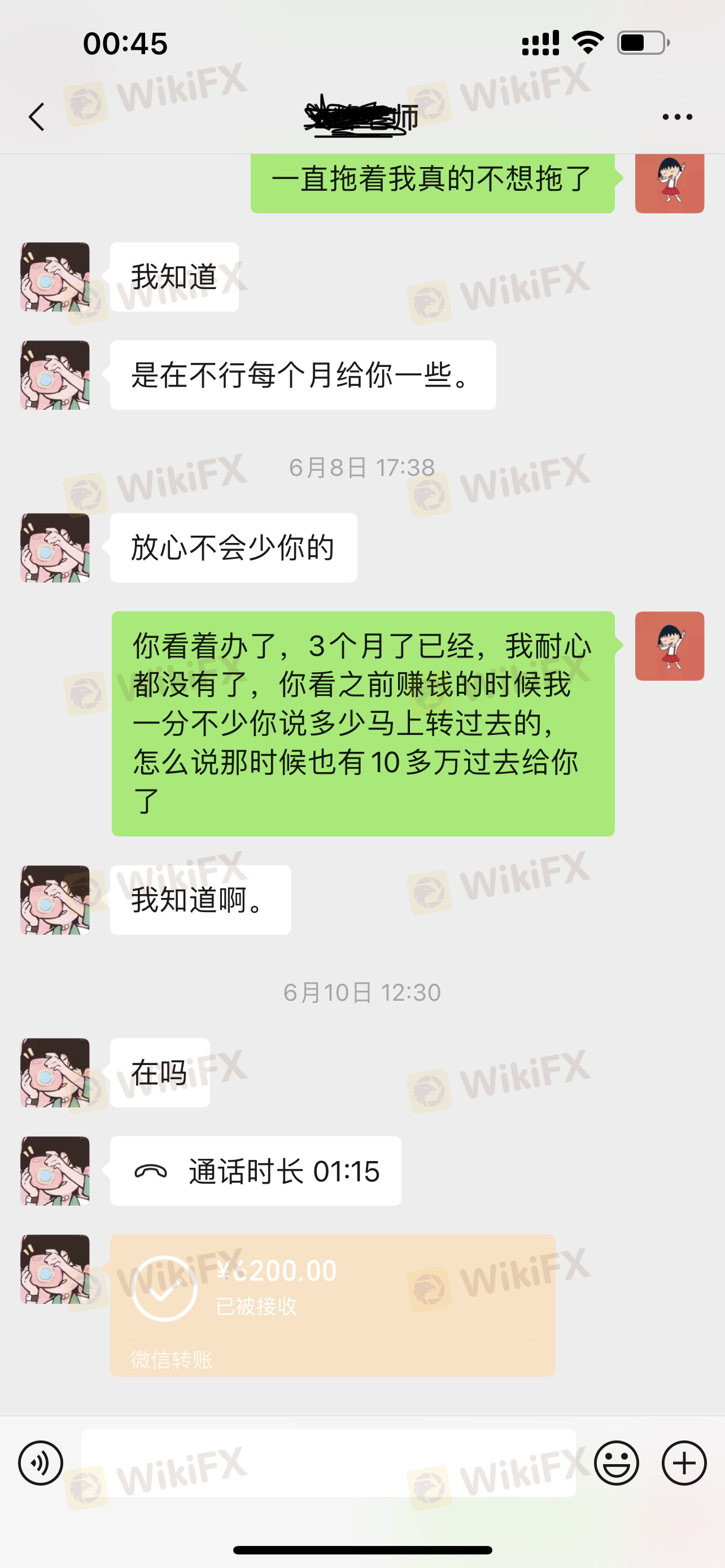Open the emoji sticker panel
Image resolution: width=725 pixels, height=1568 pixels.
(x=616, y=1462)
